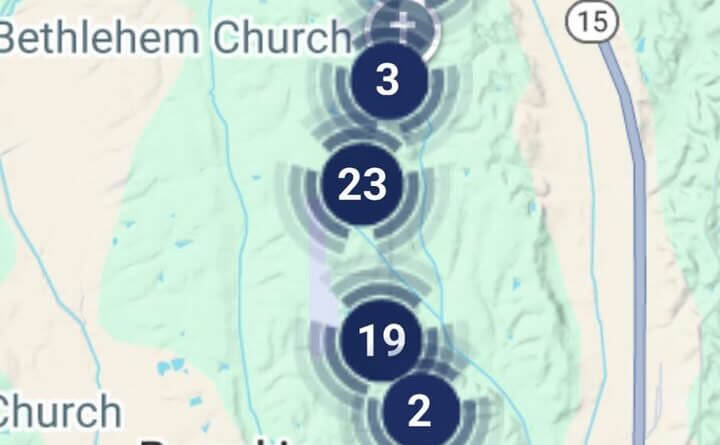
Task: Open the cluster marker showing 3
Action: coord(387,81)
